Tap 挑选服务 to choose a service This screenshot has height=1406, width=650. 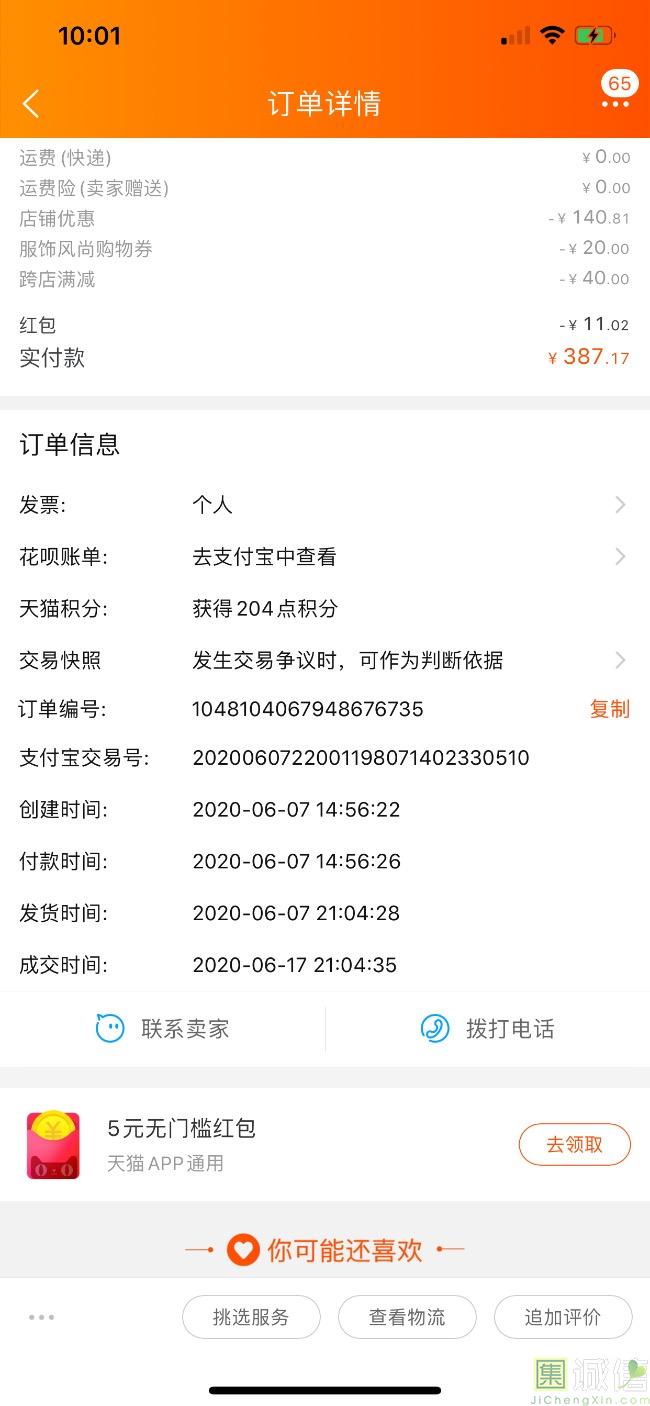251,1317
